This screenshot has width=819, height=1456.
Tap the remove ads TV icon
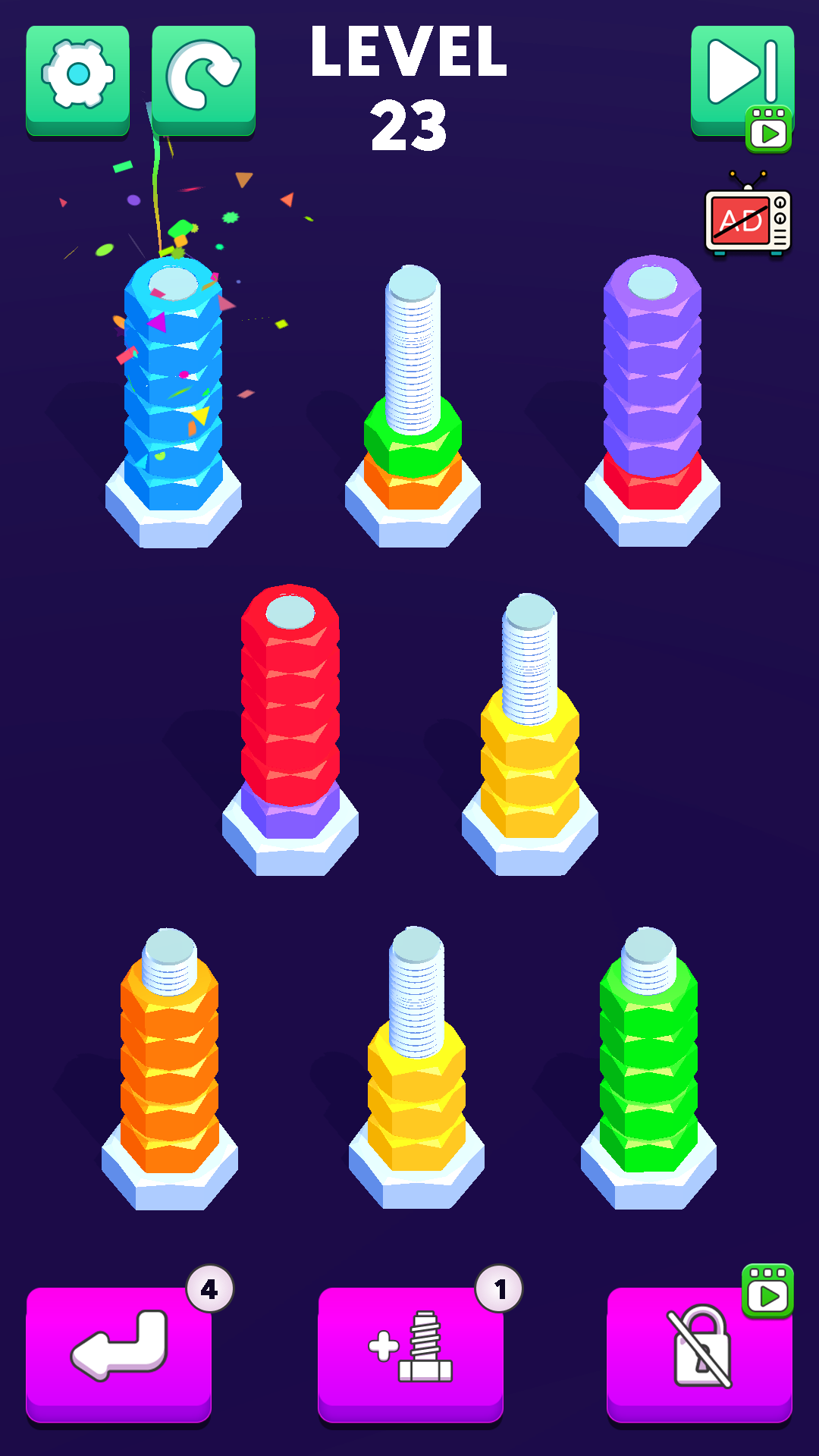[x=748, y=218]
